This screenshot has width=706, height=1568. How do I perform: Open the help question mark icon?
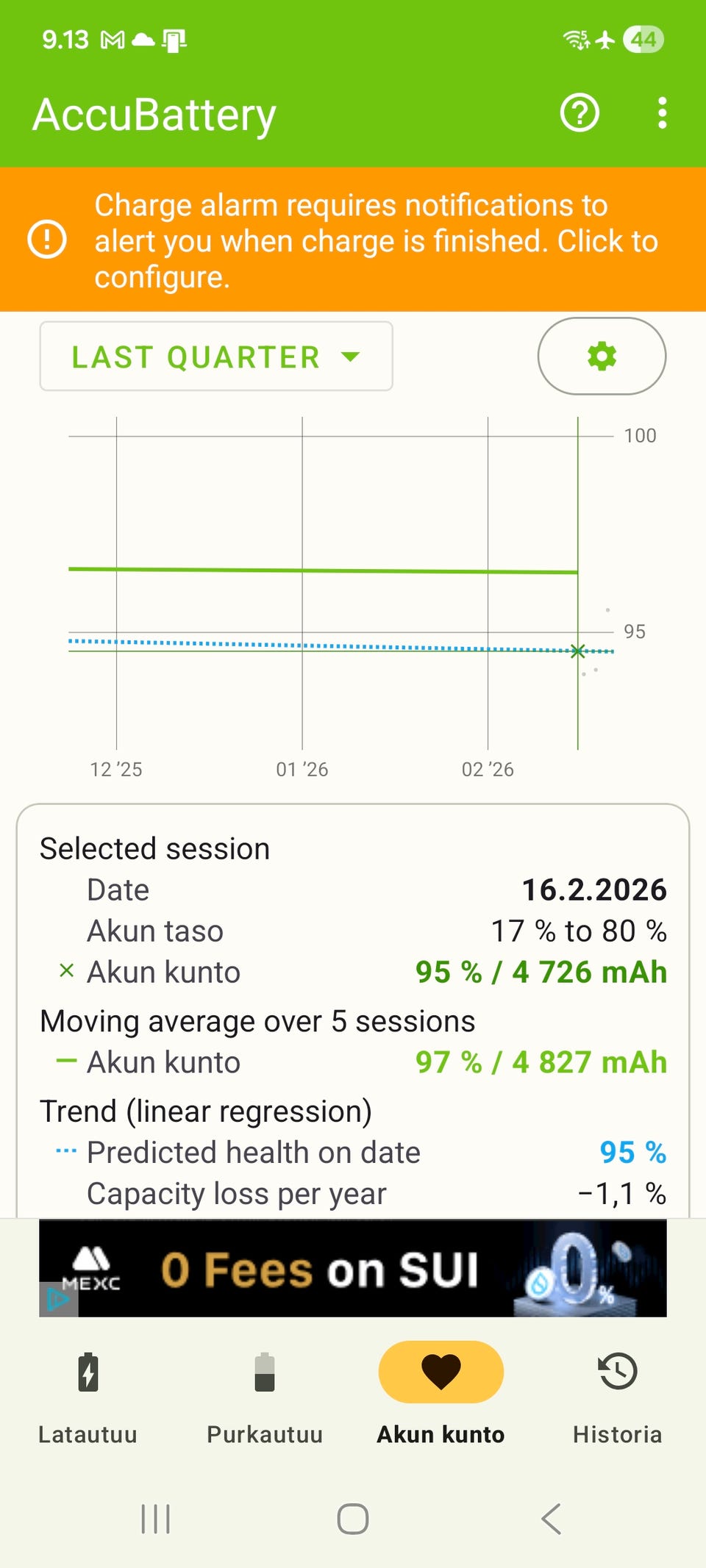click(x=580, y=113)
